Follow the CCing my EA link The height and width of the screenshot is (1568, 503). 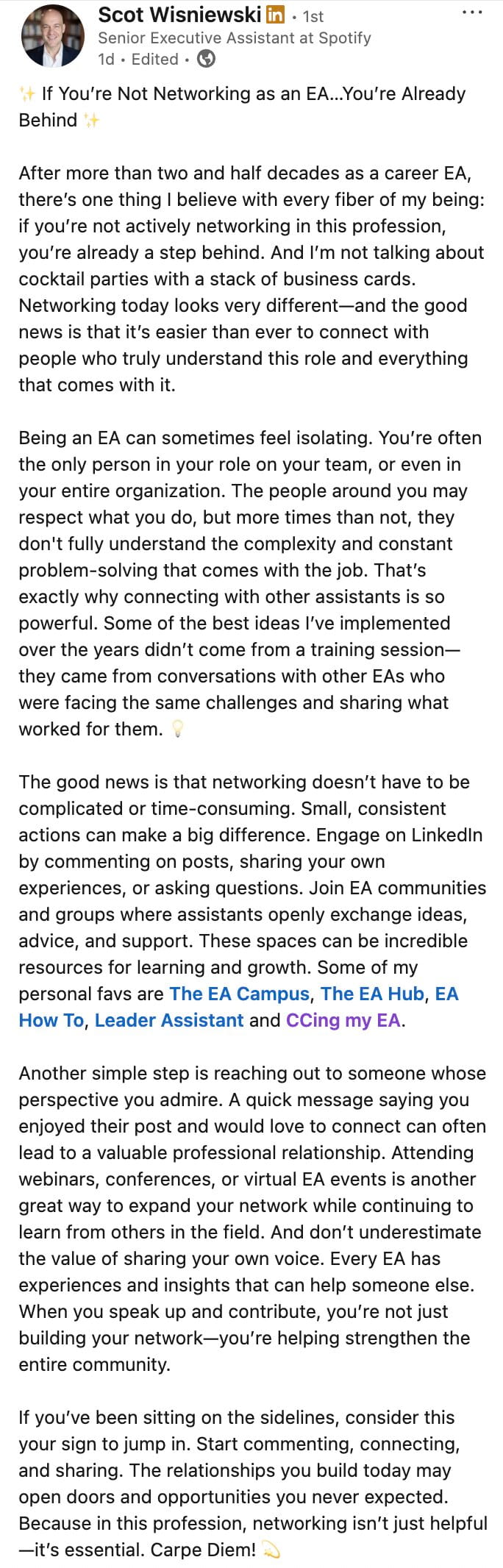[x=343, y=1020]
